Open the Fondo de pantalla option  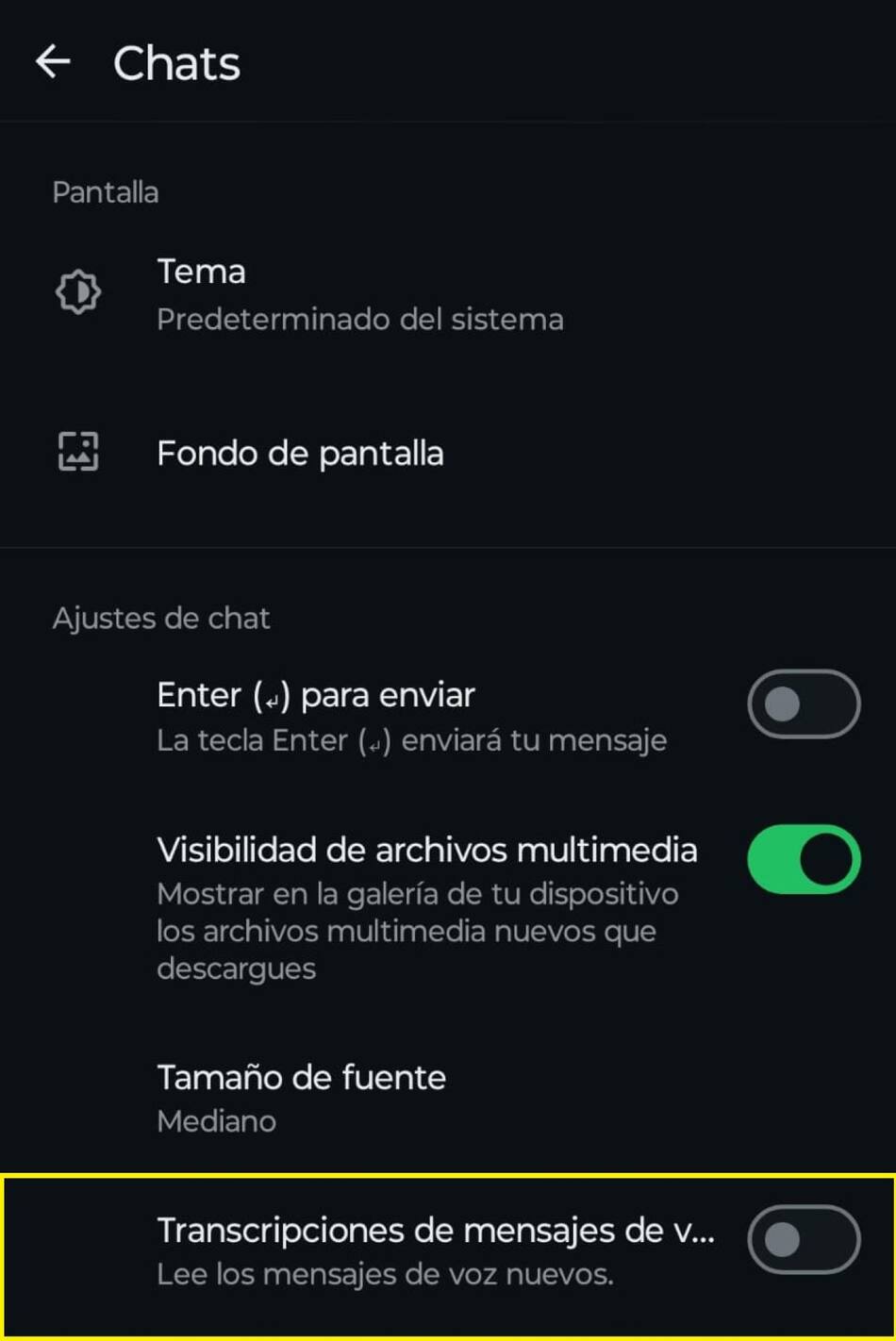point(300,454)
